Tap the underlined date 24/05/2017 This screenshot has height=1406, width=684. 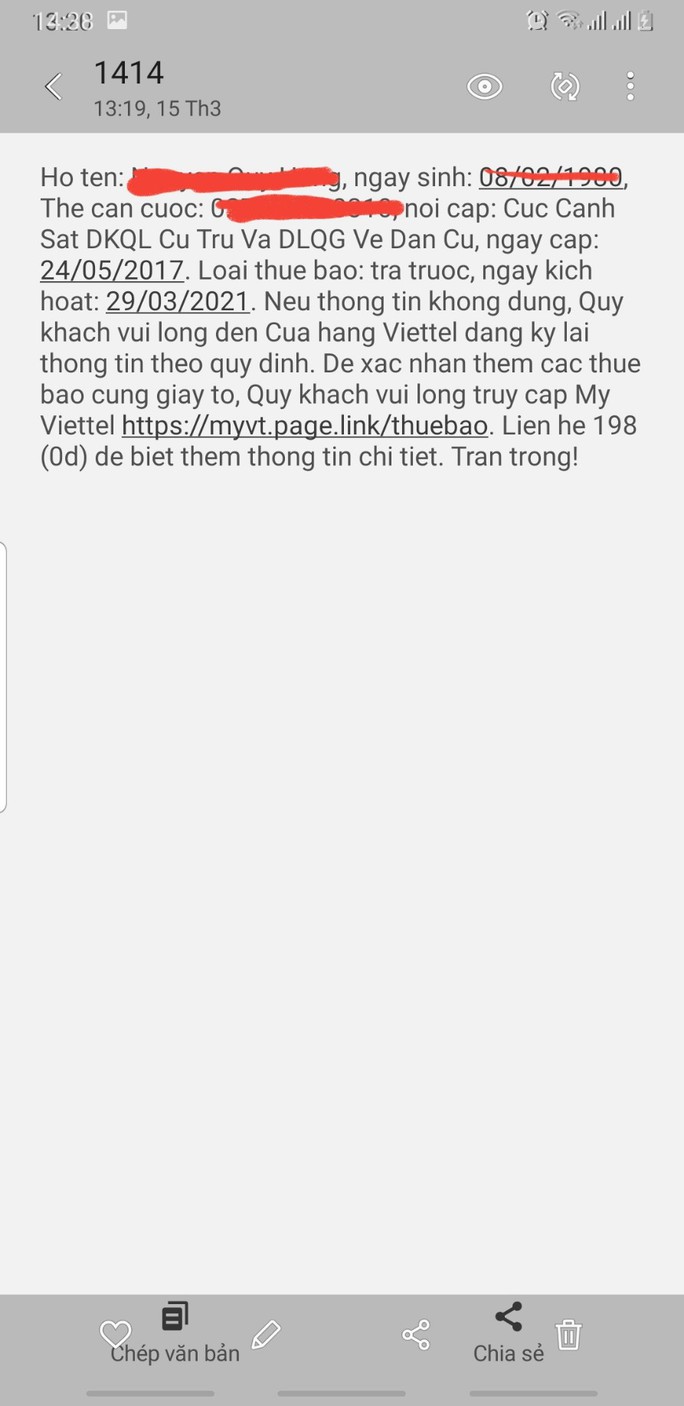click(x=112, y=270)
